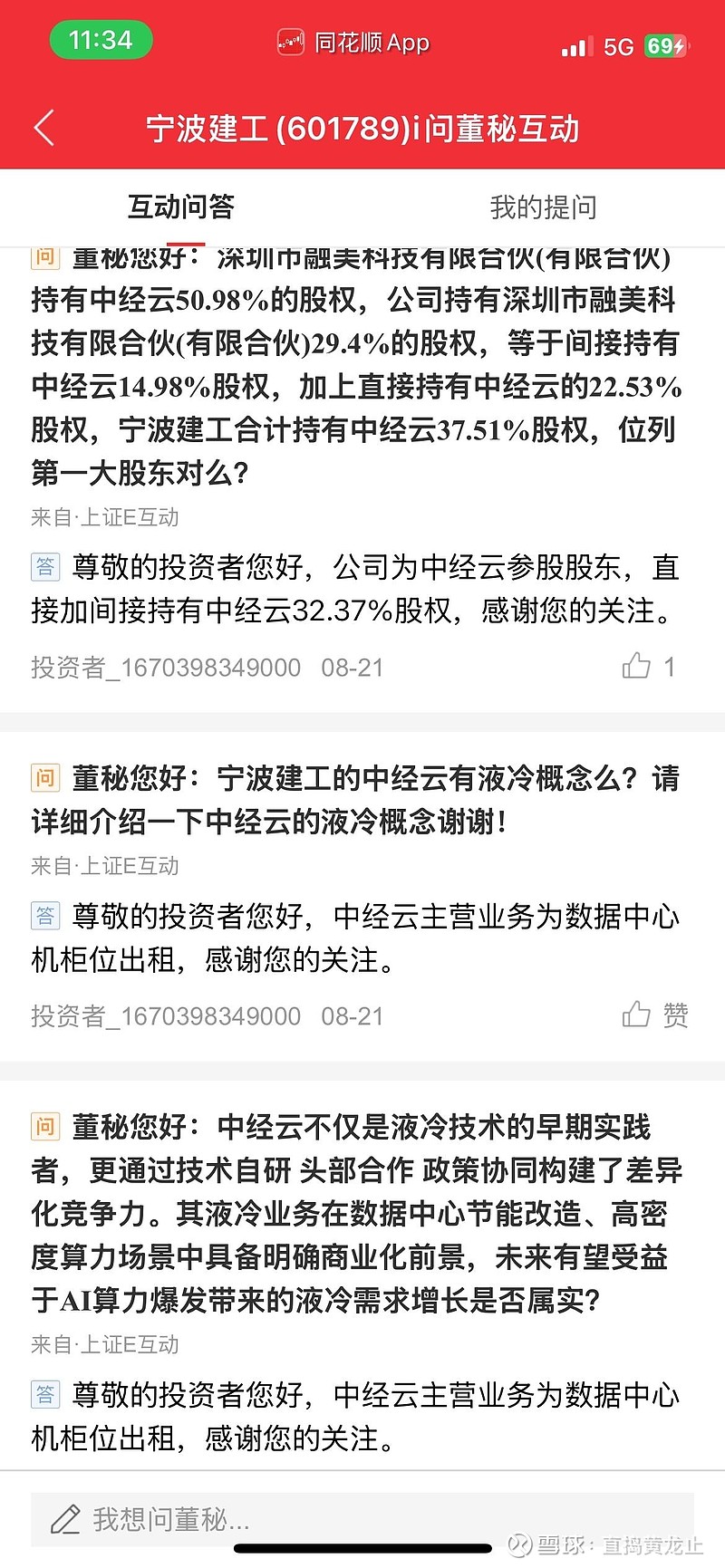The image size is (725, 1568).
Task: Switch to the 我的提问 tab
Action: 544,207
